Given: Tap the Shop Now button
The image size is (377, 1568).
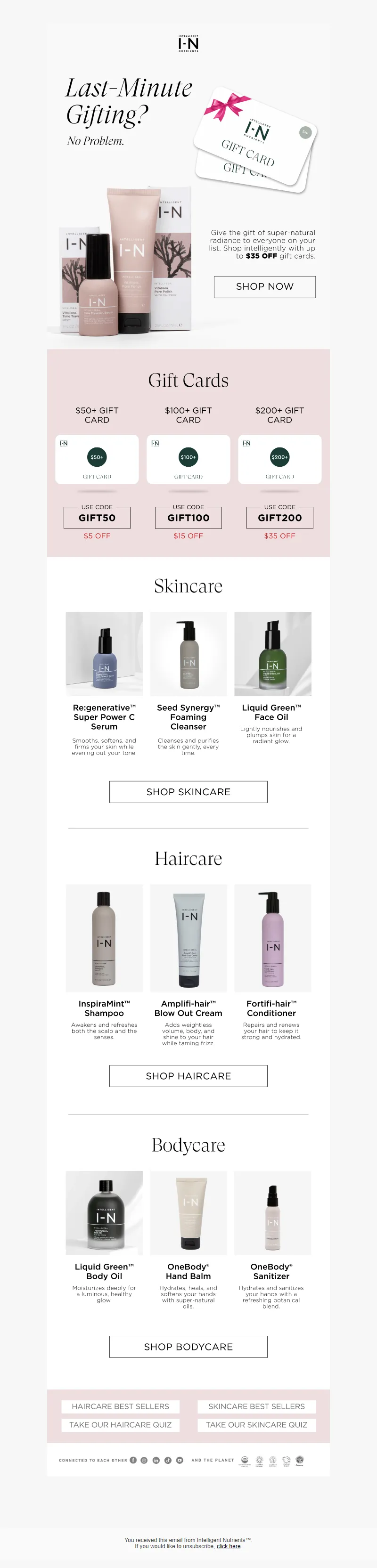Looking at the screenshot, I should [264, 287].
